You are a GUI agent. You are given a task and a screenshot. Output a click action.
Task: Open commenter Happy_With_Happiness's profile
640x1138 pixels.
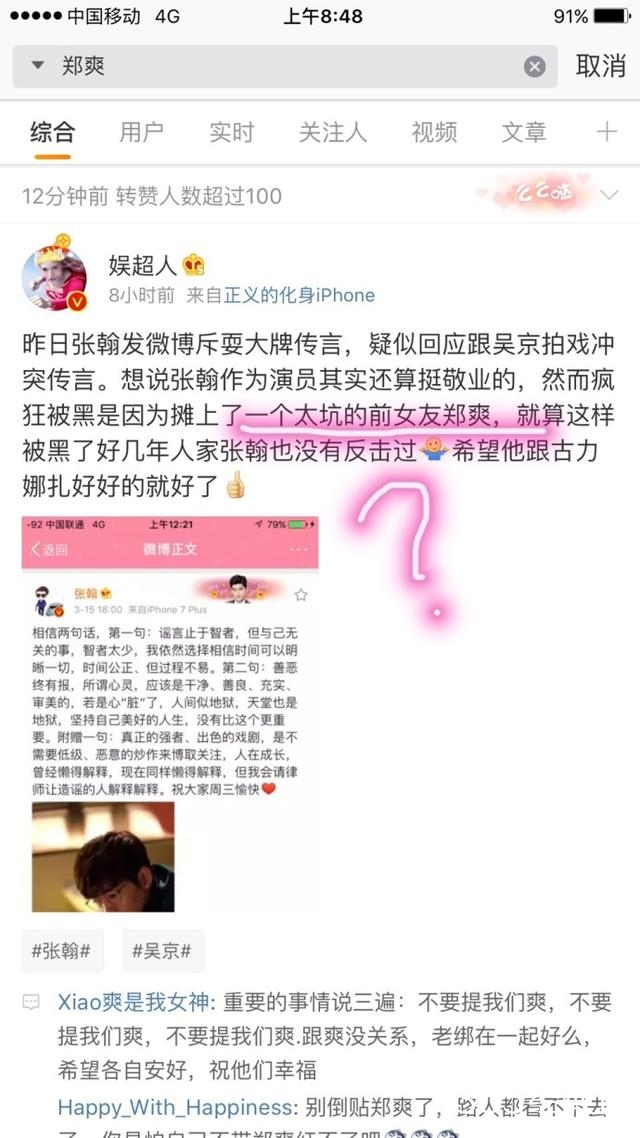coord(175,1108)
